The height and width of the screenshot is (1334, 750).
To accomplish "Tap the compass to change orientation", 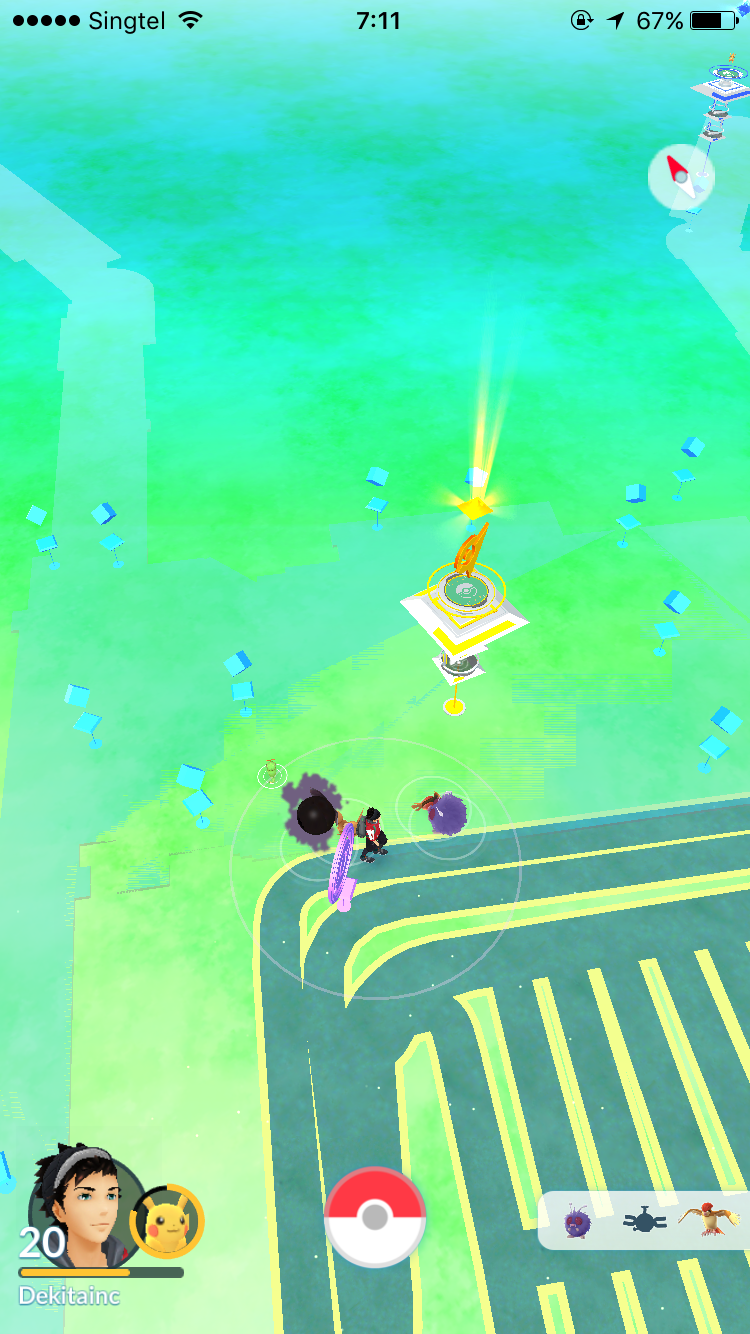I will pyautogui.click(x=680, y=177).
